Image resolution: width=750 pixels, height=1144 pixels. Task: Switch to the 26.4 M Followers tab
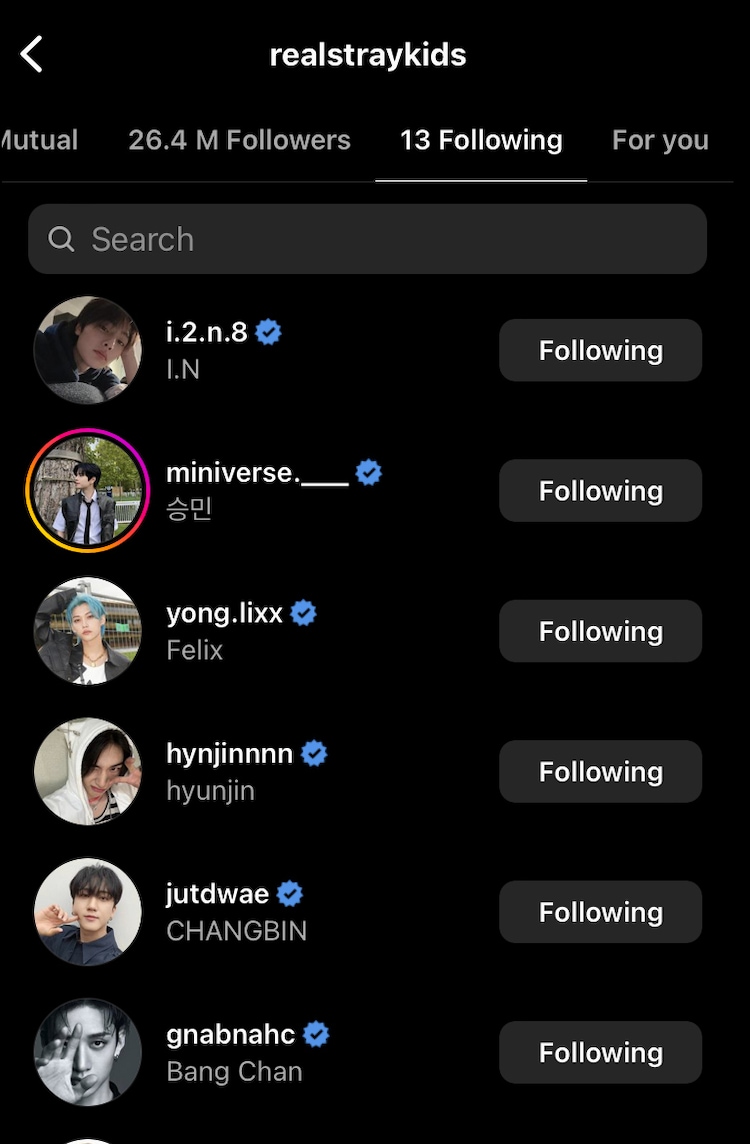[239, 140]
